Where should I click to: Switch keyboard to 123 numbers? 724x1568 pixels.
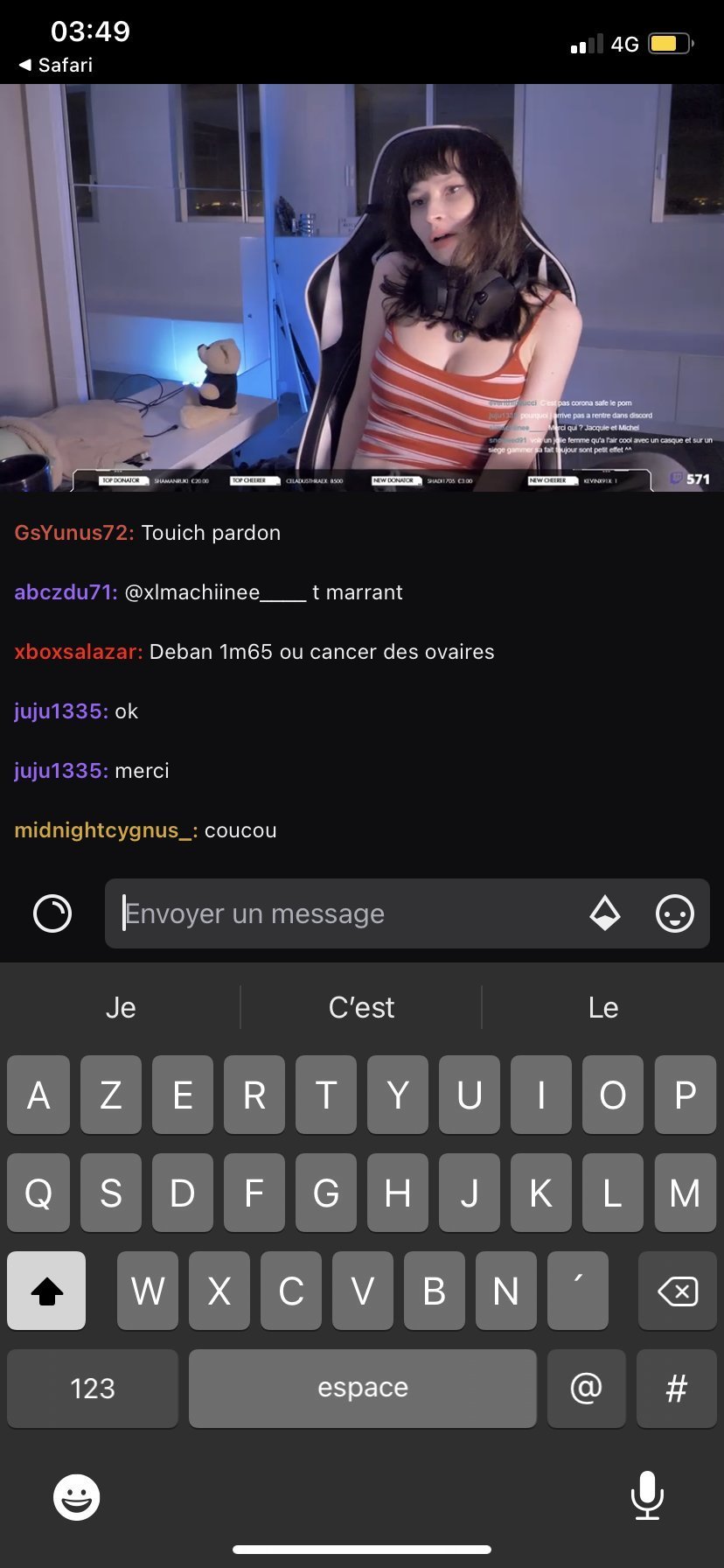point(93,1389)
